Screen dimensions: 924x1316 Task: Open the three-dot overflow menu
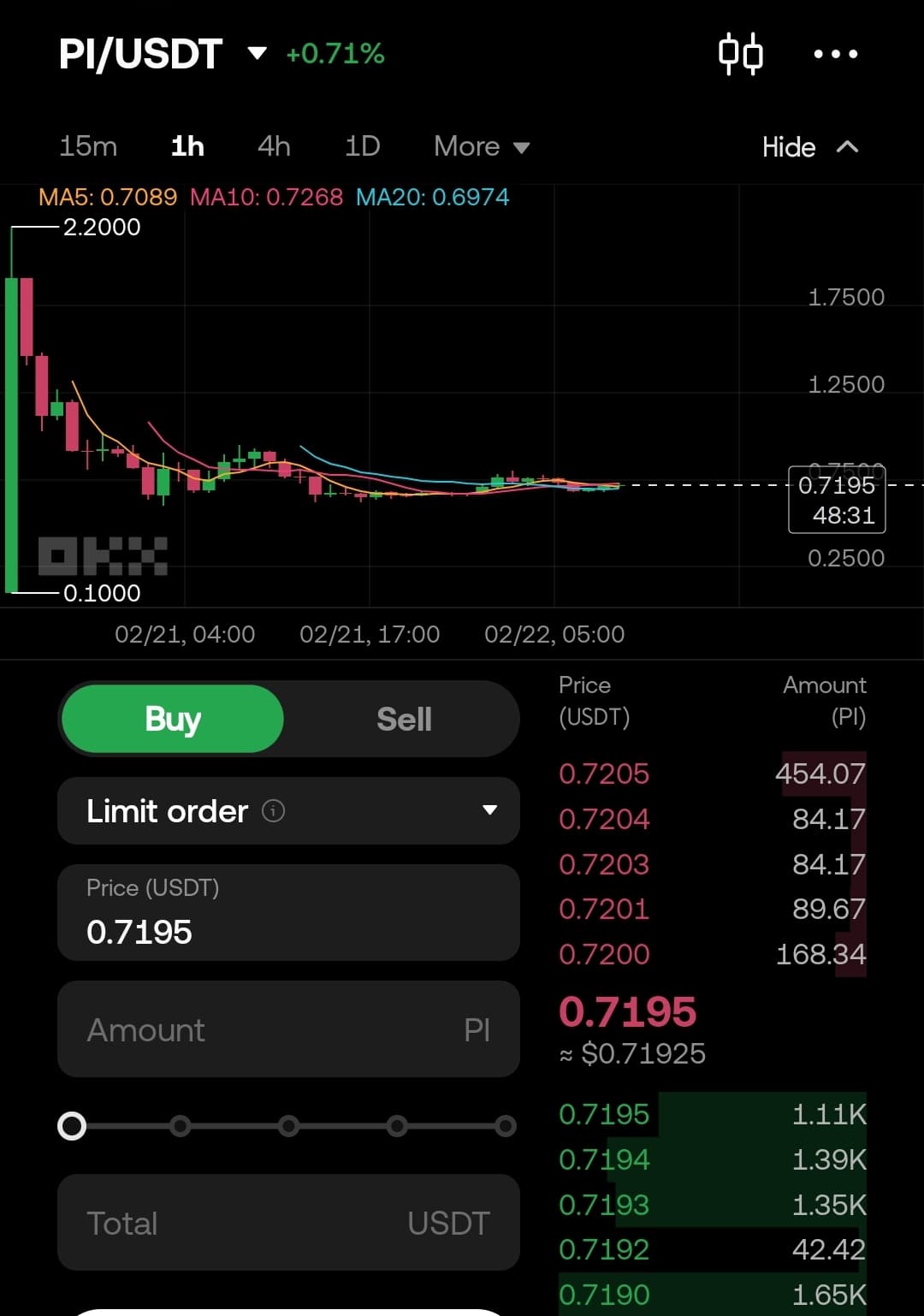pyautogui.click(x=835, y=54)
